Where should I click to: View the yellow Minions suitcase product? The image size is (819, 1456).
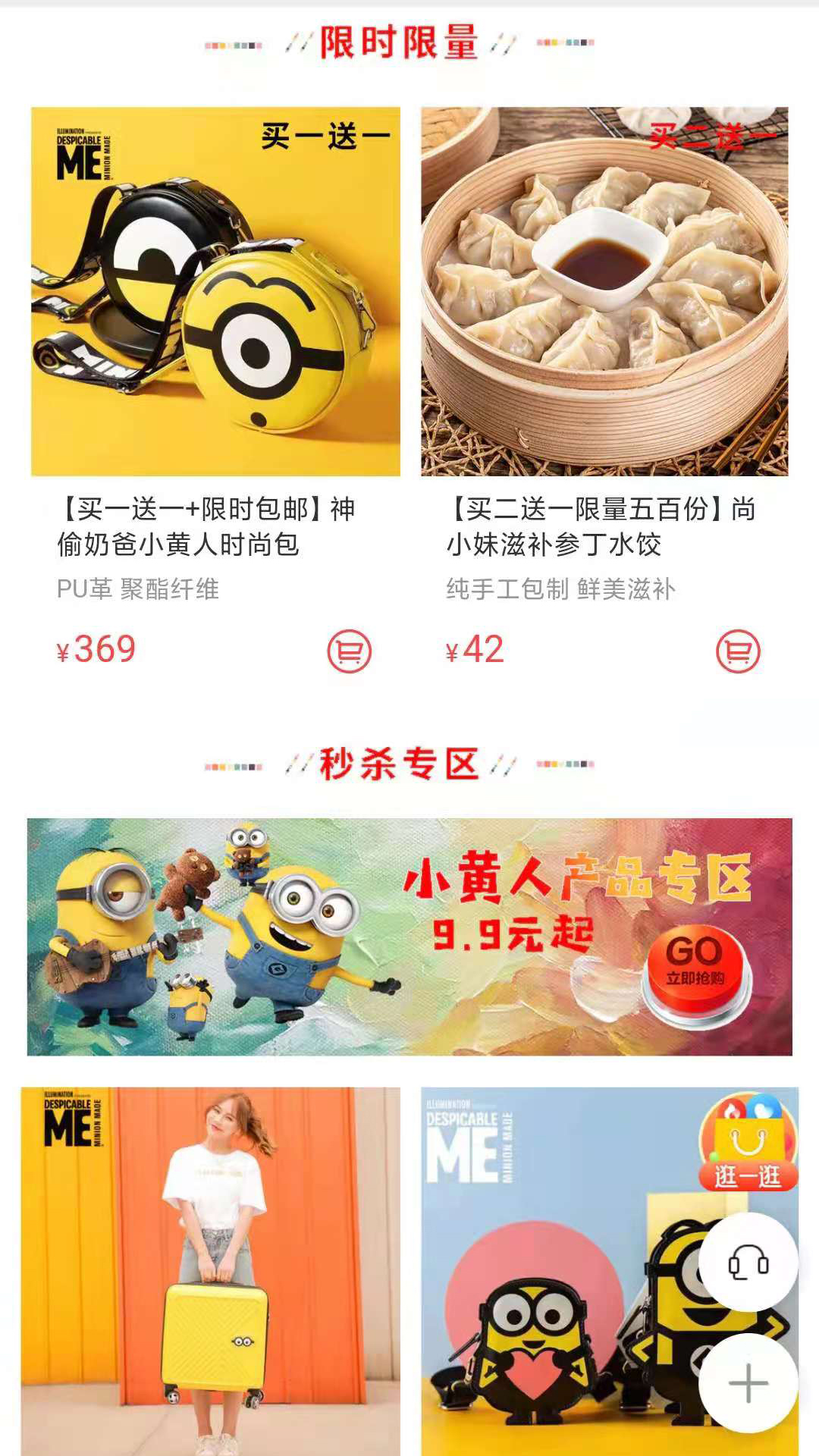(x=210, y=1270)
